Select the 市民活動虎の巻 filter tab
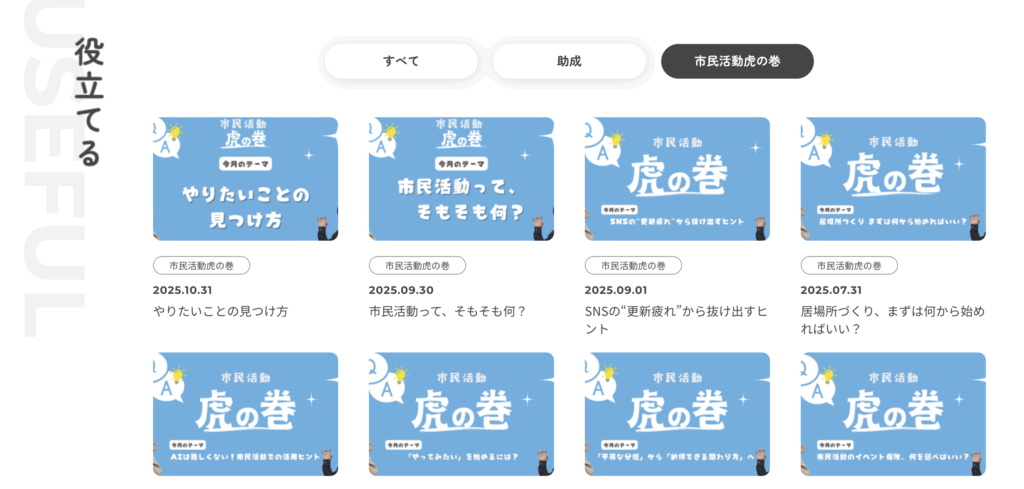The width and height of the screenshot is (1024, 489). (x=737, y=61)
